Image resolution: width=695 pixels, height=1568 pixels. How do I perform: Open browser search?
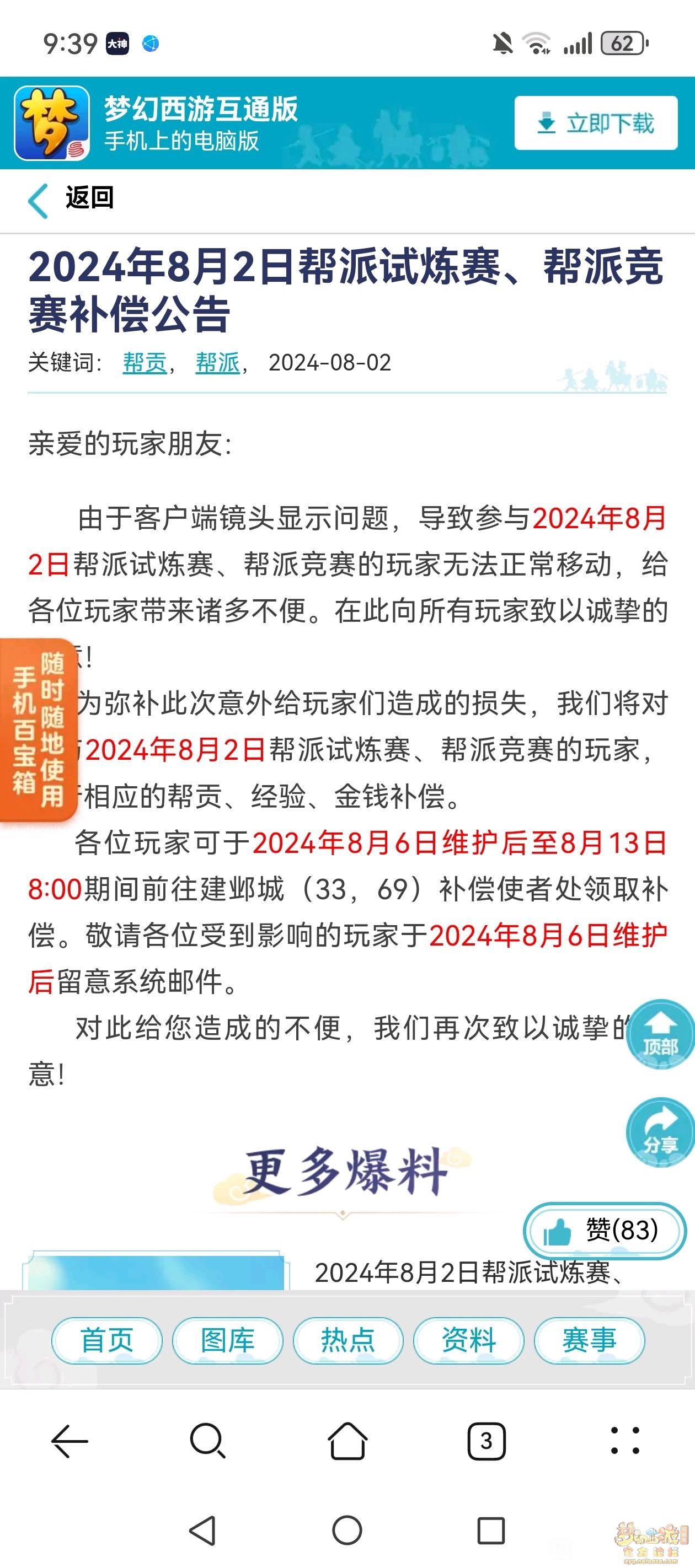pyautogui.click(x=208, y=1441)
